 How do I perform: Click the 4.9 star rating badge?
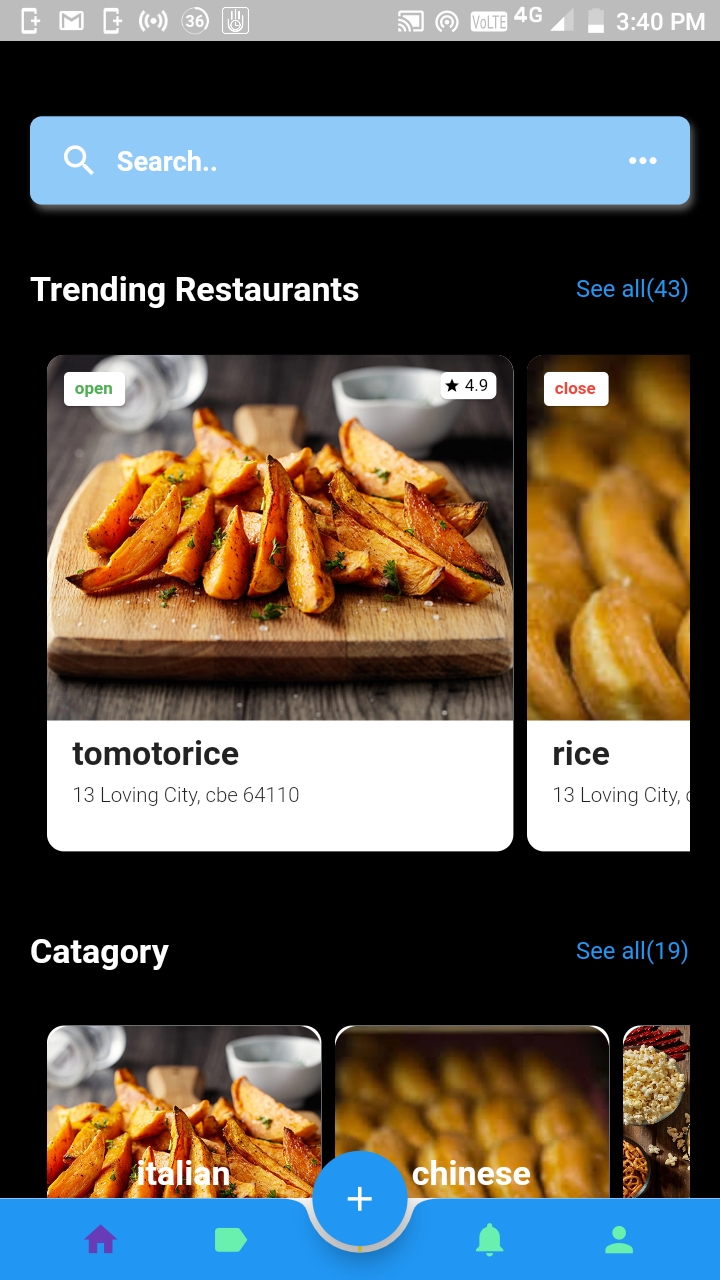pos(467,384)
